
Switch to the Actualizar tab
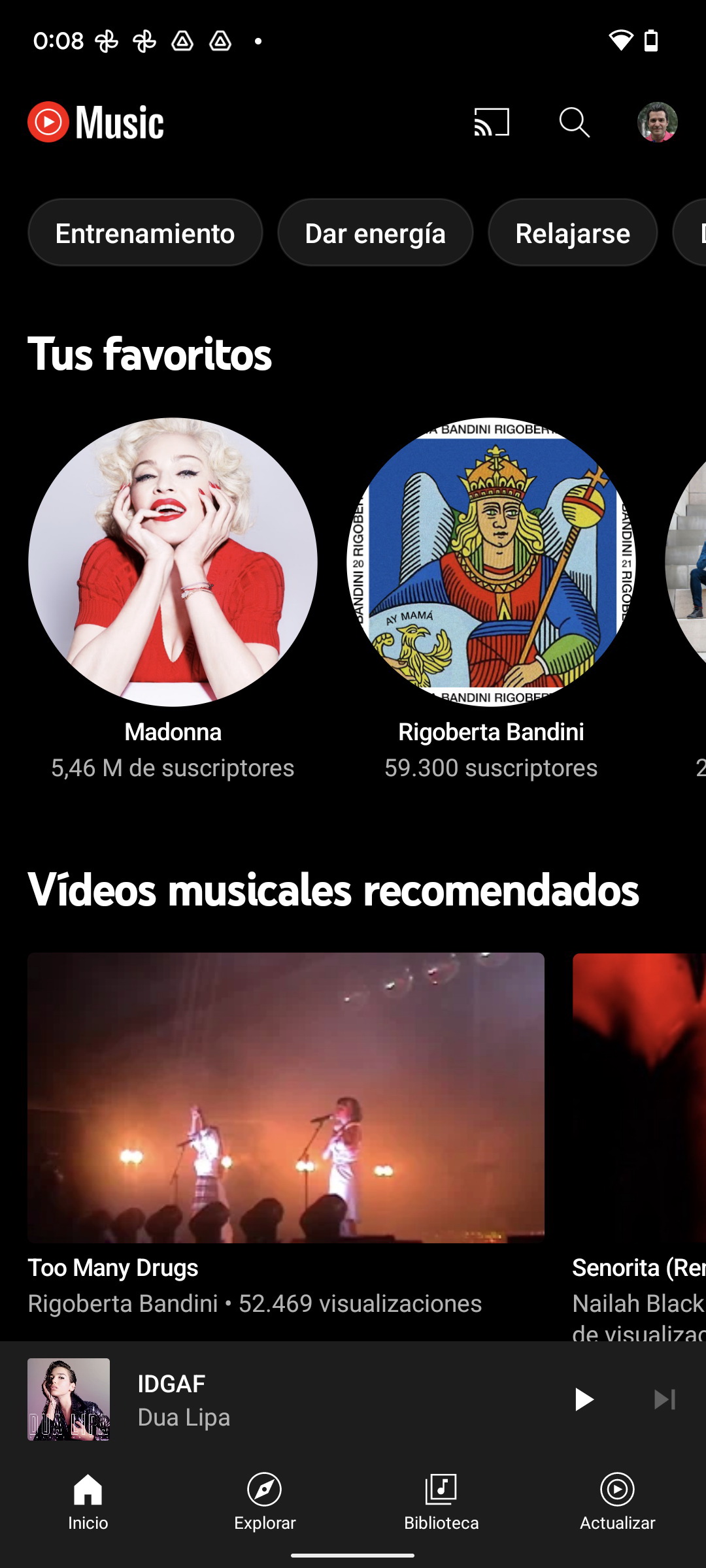(x=618, y=1501)
